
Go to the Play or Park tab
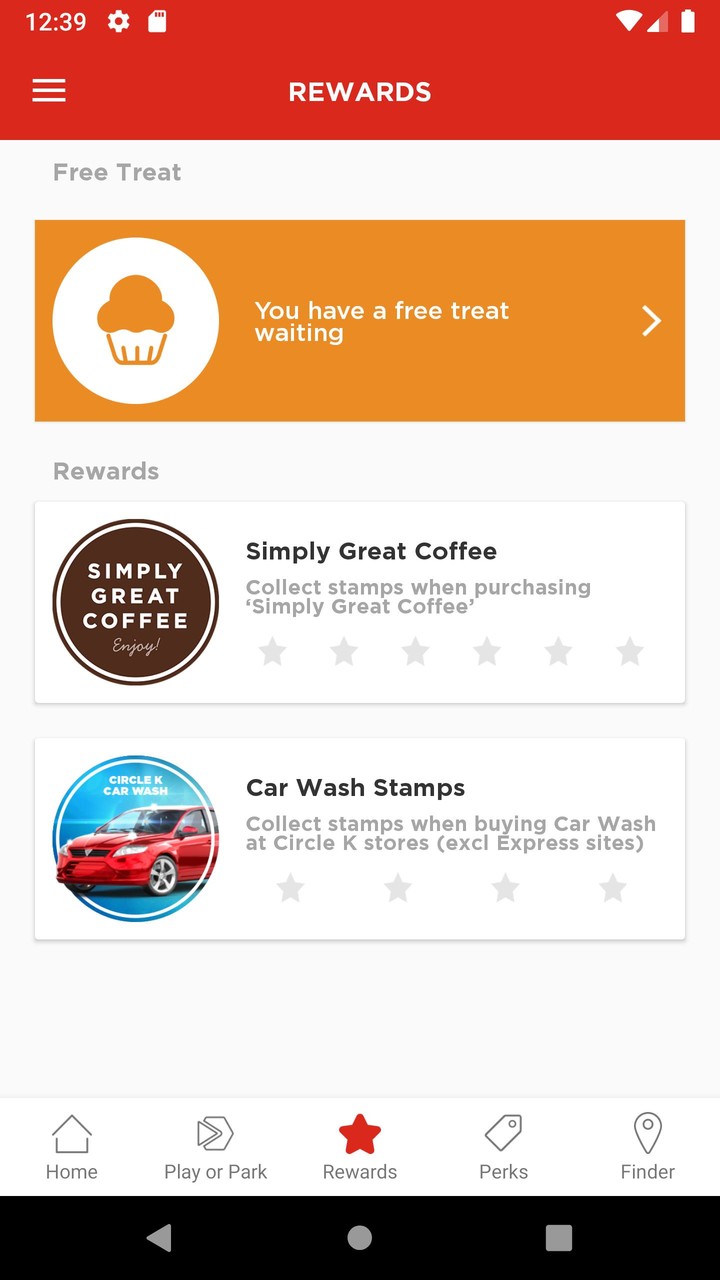tap(215, 1147)
